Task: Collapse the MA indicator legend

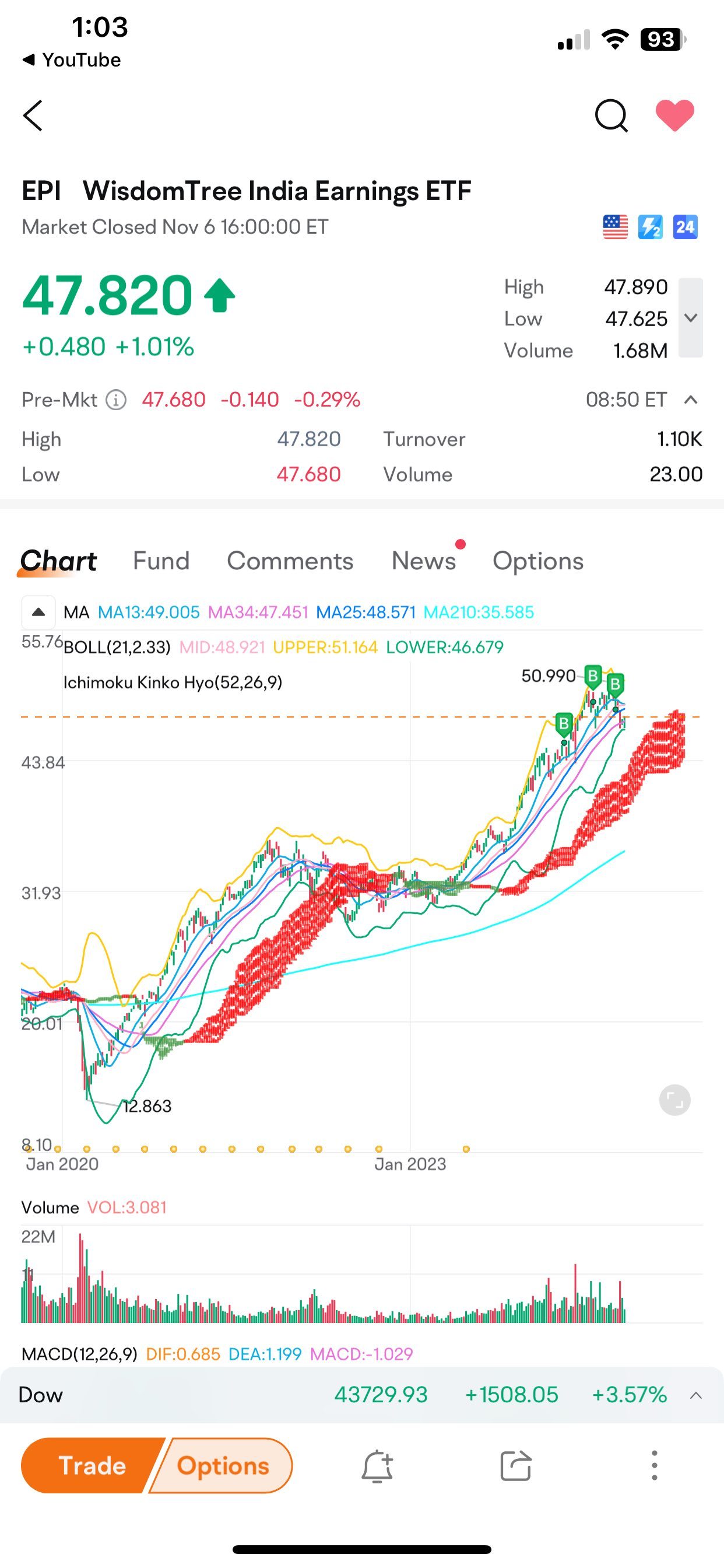Action: pos(38,612)
